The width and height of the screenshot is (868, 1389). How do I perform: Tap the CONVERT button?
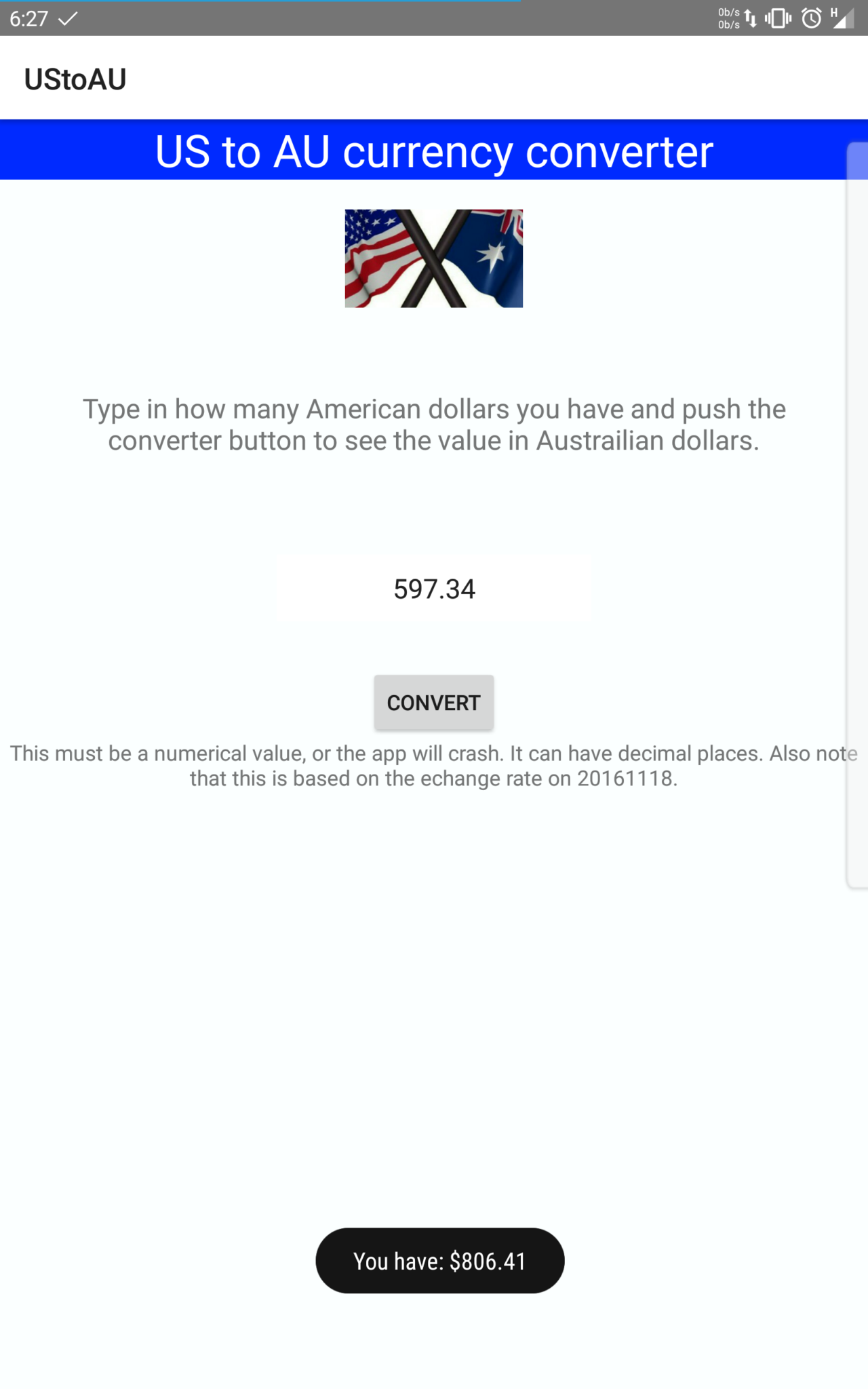pyautogui.click(x=433, y=703)
